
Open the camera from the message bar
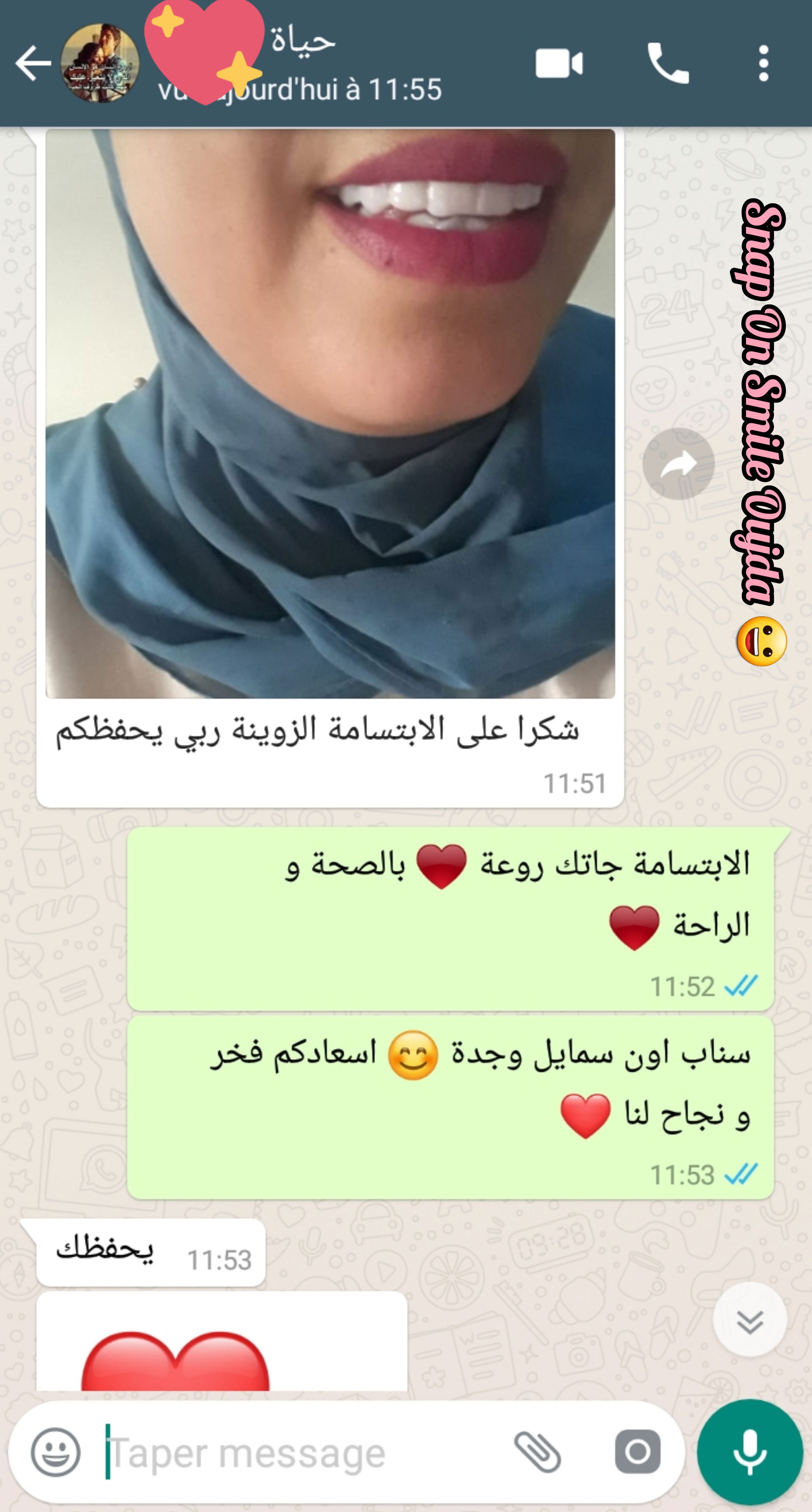pos(638,1452)
